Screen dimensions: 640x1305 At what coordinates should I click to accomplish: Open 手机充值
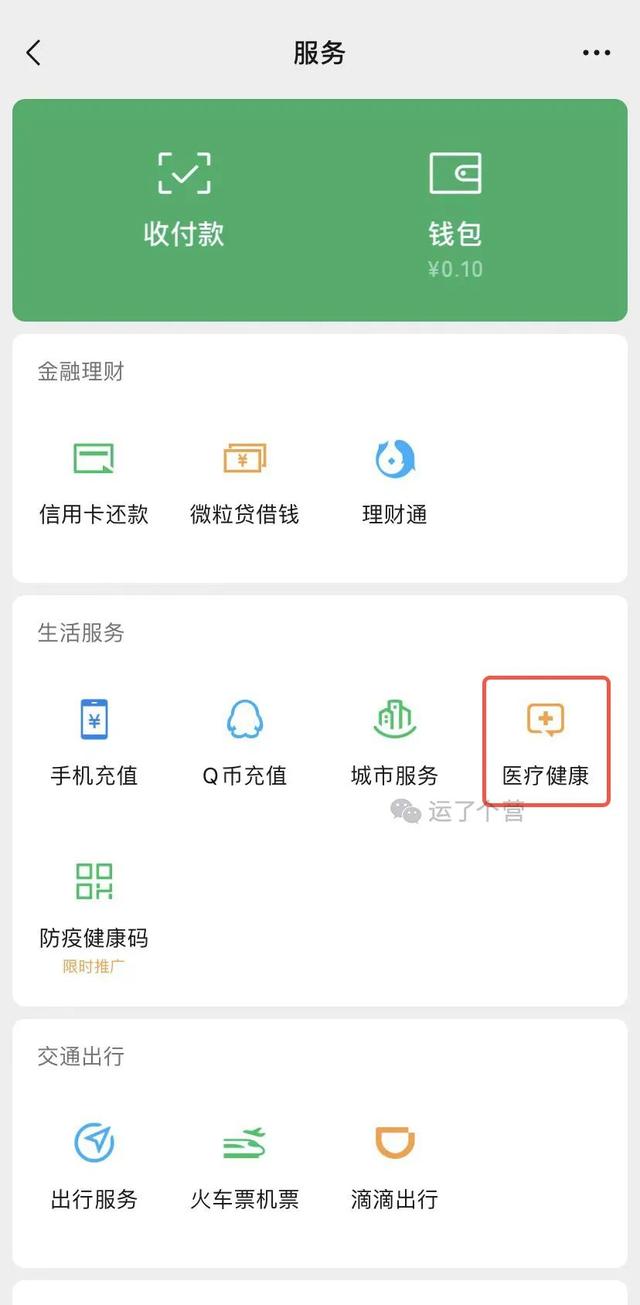94,743
